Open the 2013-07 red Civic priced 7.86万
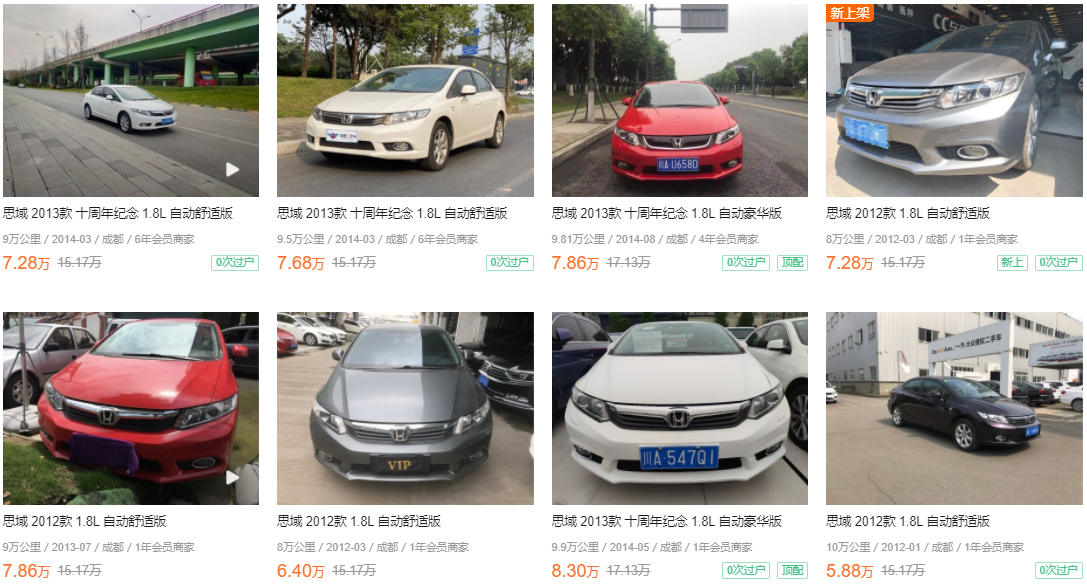Image resolution: width=1087 pixels, height=584 pixels. pyautogui.click(x=130, y=408)
